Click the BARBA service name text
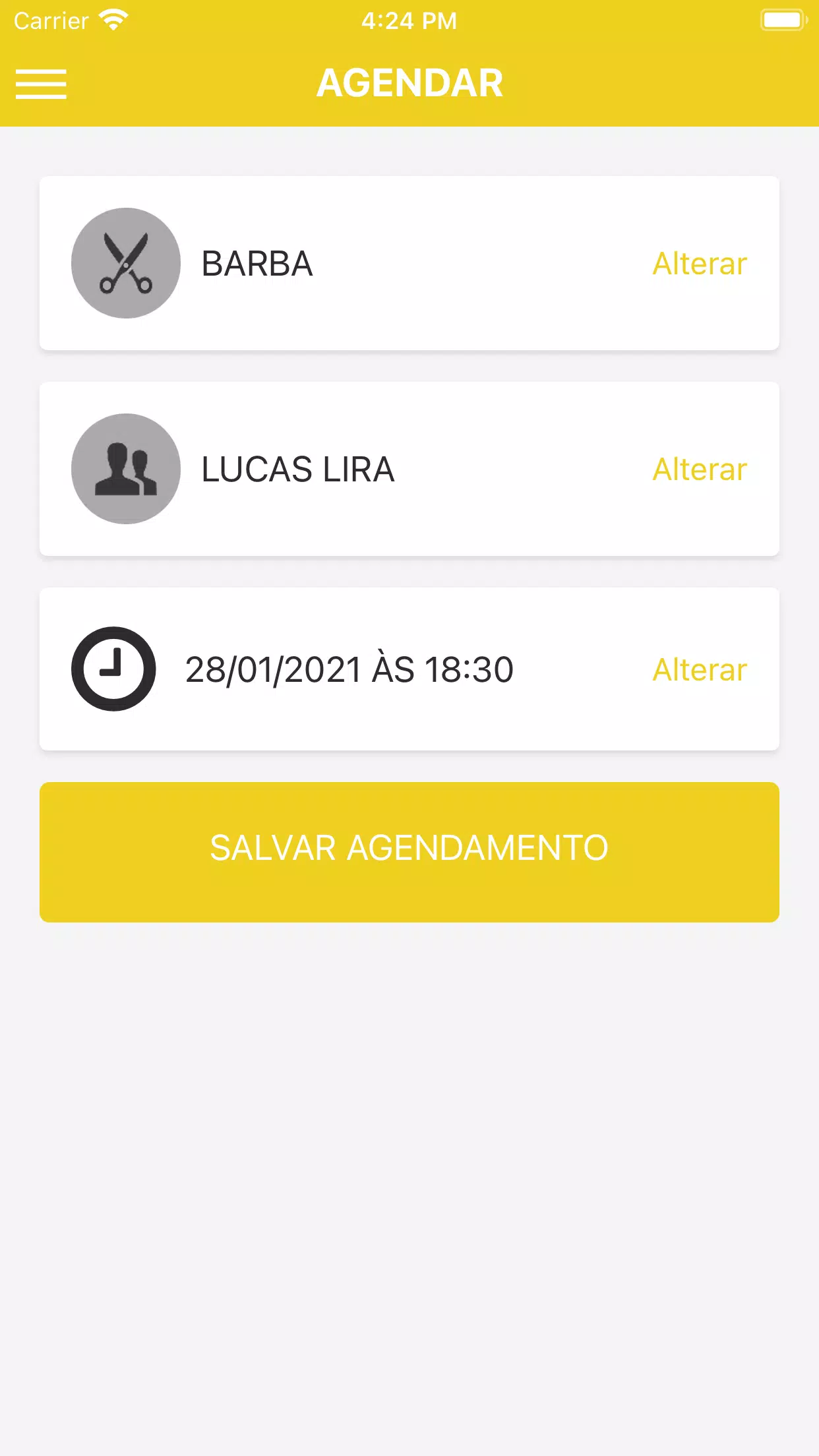This screenshot has width=819, height=1456. [x=257, y=263]
